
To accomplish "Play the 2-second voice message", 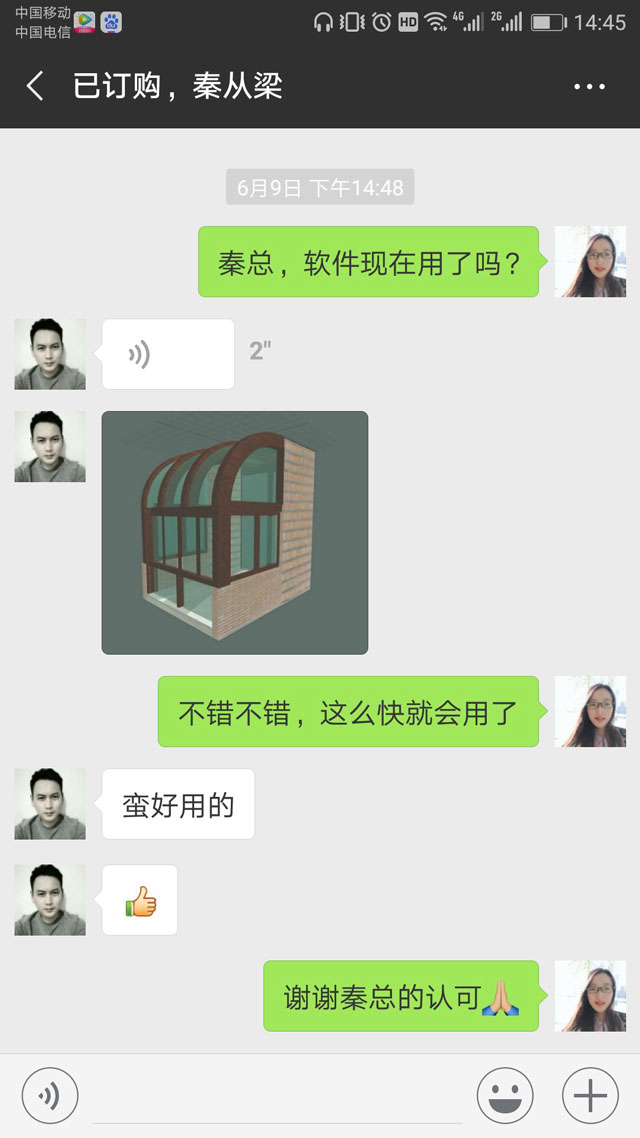I will point(168,354).
